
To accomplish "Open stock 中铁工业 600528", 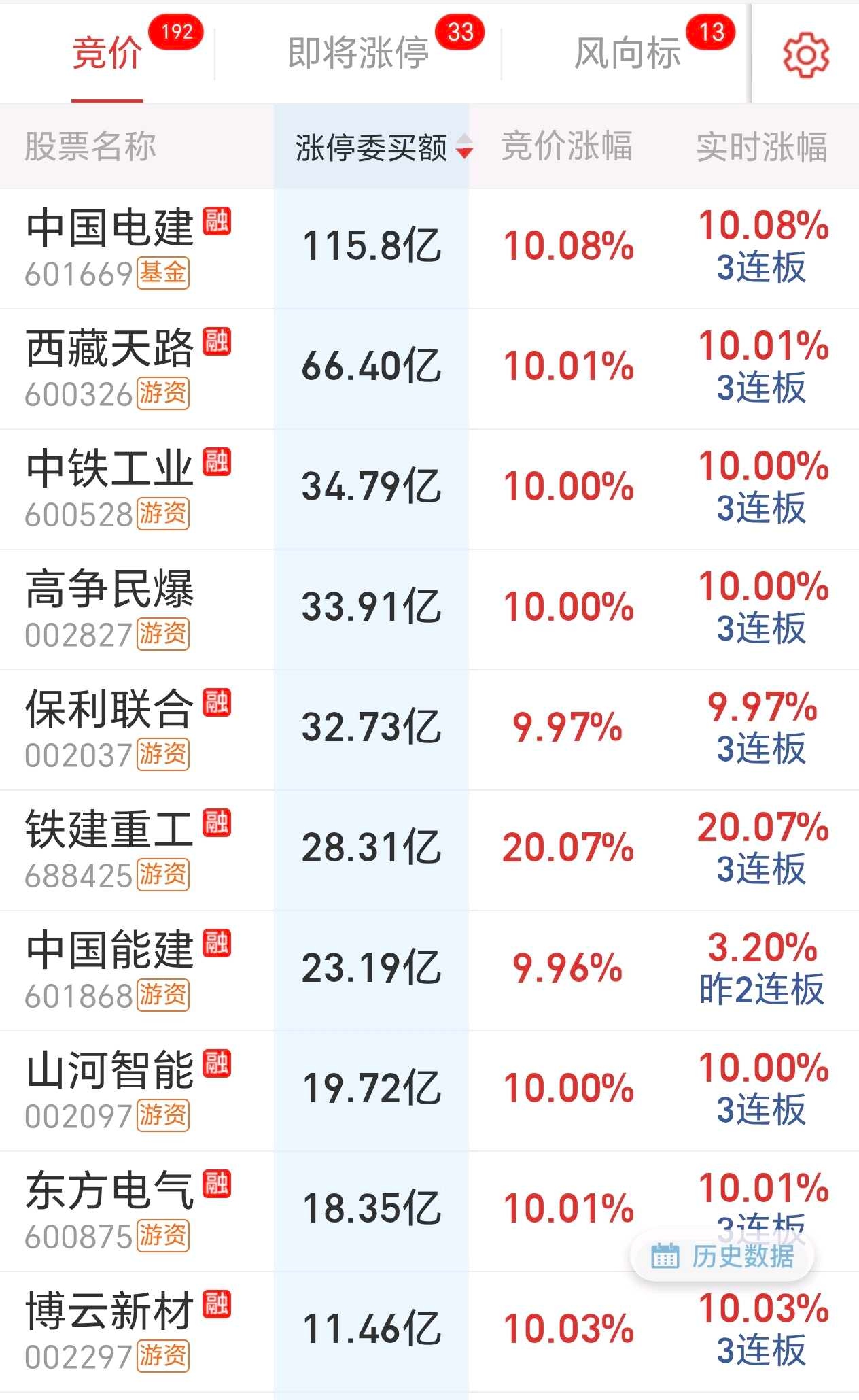I will [x=429, y=489].
